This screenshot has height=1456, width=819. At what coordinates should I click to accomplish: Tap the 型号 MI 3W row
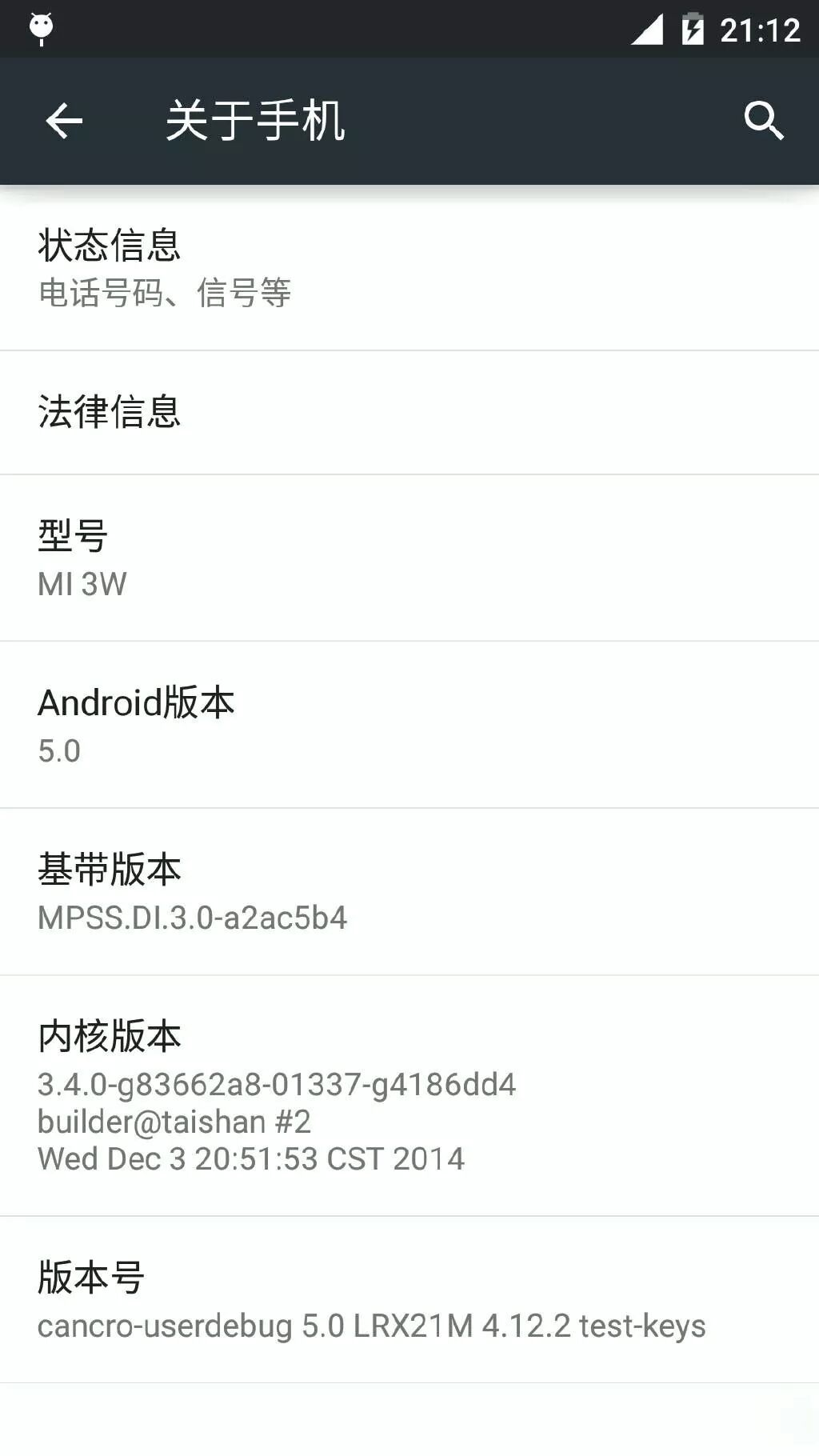pos(409,558)
